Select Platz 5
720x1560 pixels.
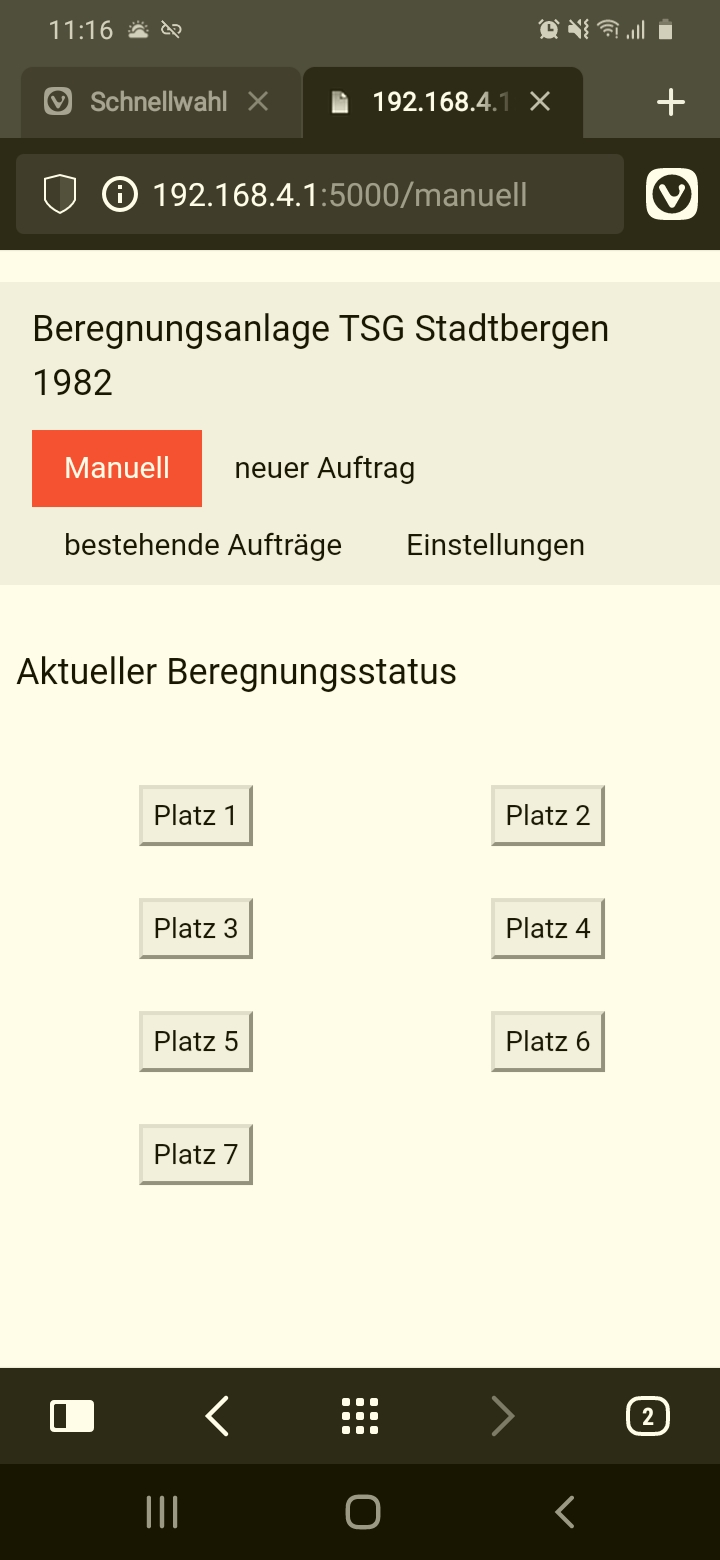pos(196,1041)
